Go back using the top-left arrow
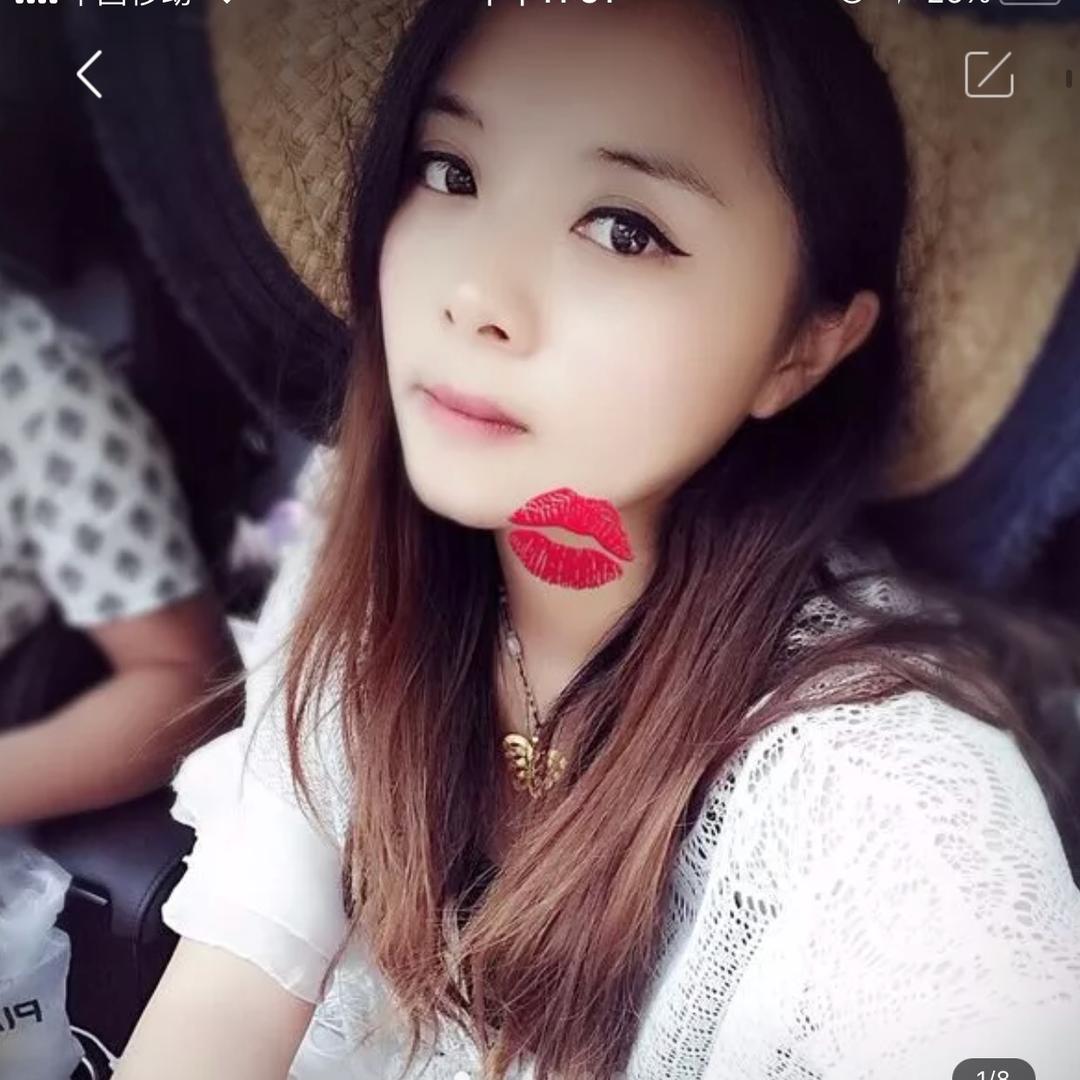The width and height of the screenshot is (1080, 1080). pyautogui.click(x=89, y=75)
